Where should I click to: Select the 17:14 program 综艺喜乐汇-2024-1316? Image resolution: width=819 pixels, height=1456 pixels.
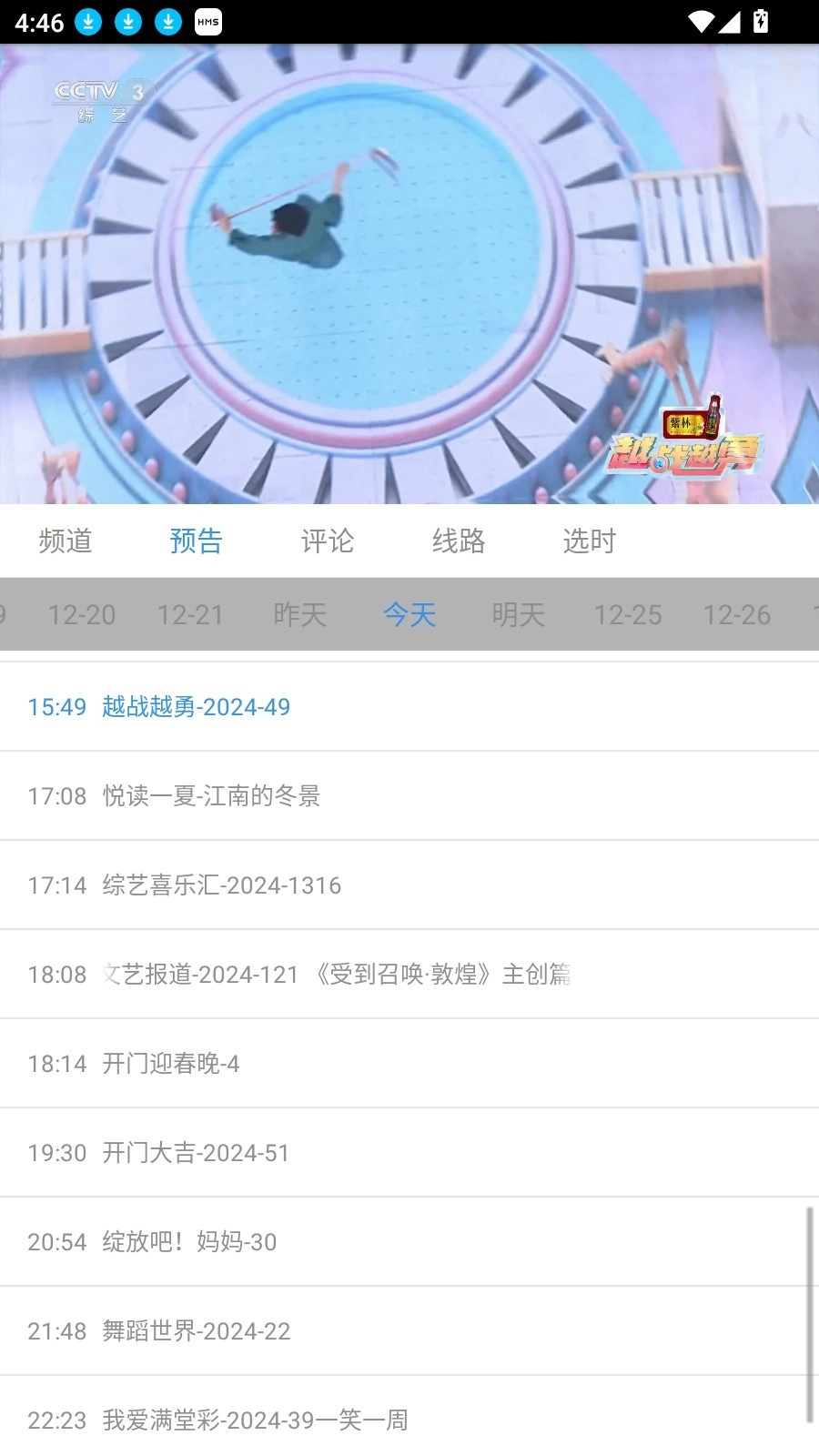point(221,885)
